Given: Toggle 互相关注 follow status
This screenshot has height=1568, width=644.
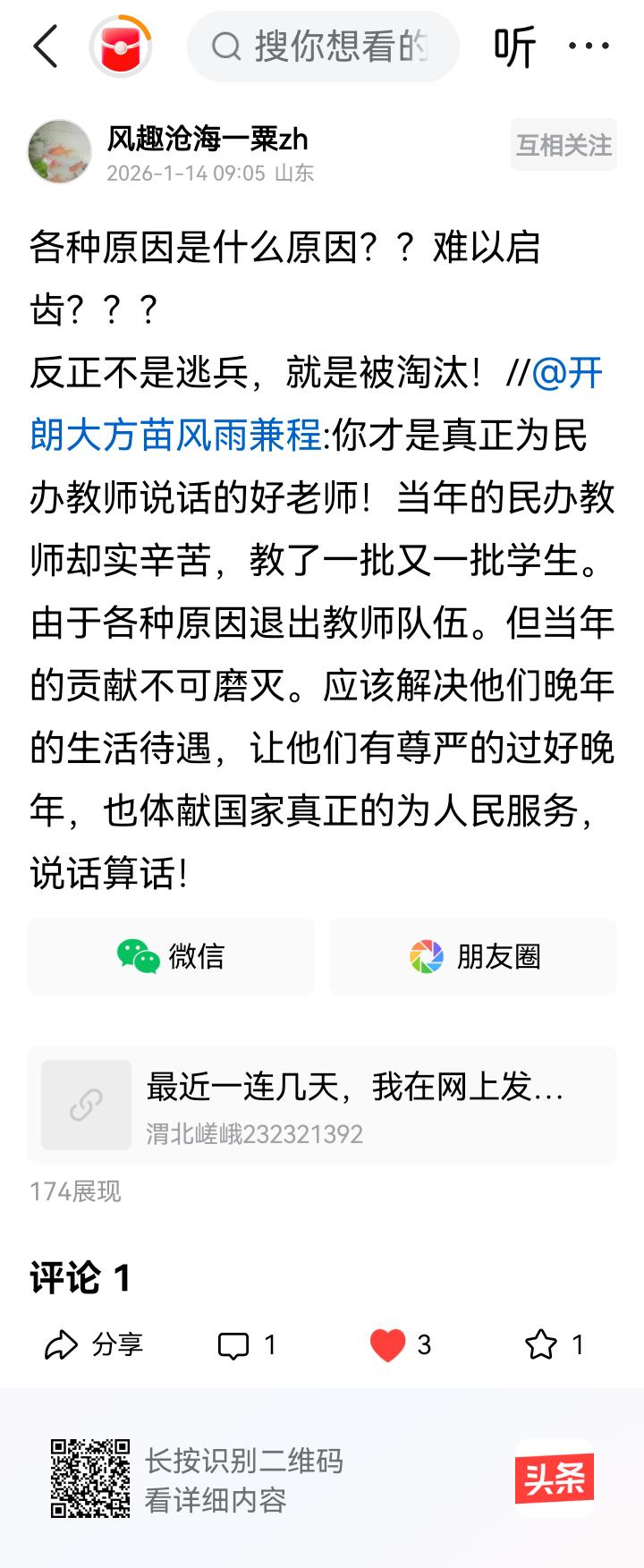Looking at the screenshot, I should (x=563, y=145).
